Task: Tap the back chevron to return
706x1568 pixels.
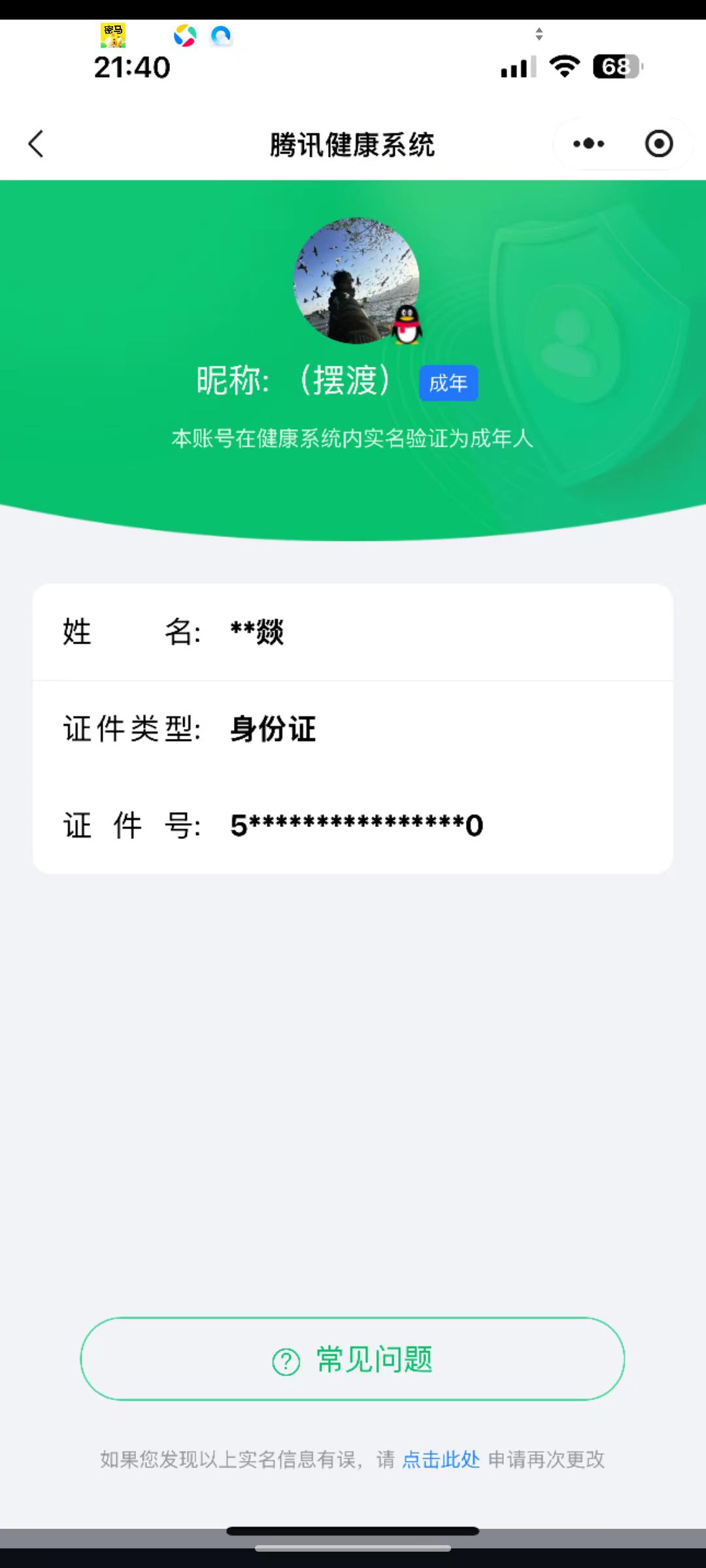Action: [x=36, y=144]
